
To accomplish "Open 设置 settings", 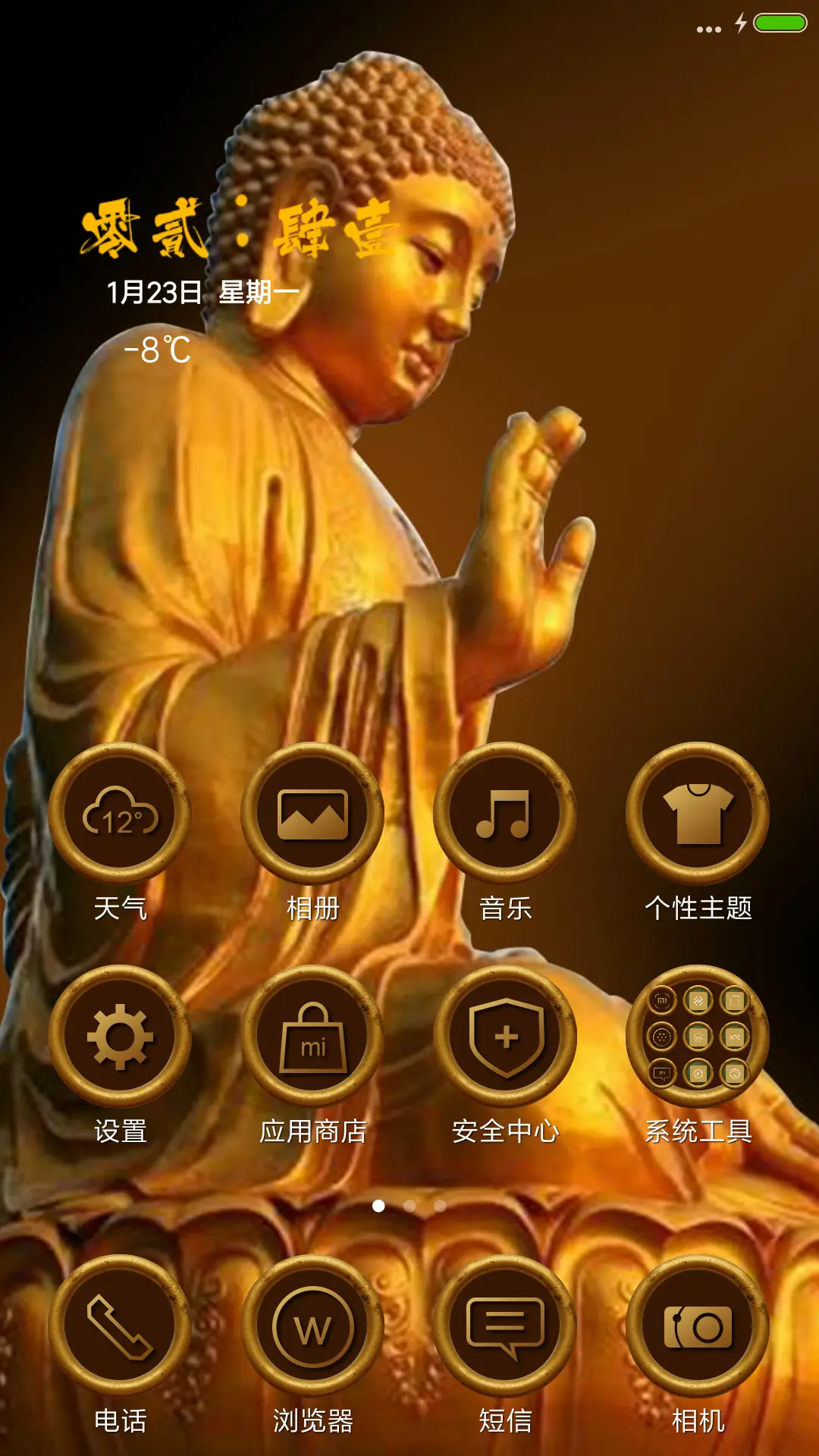I will pyautogui.click(x=120, y=1037).
